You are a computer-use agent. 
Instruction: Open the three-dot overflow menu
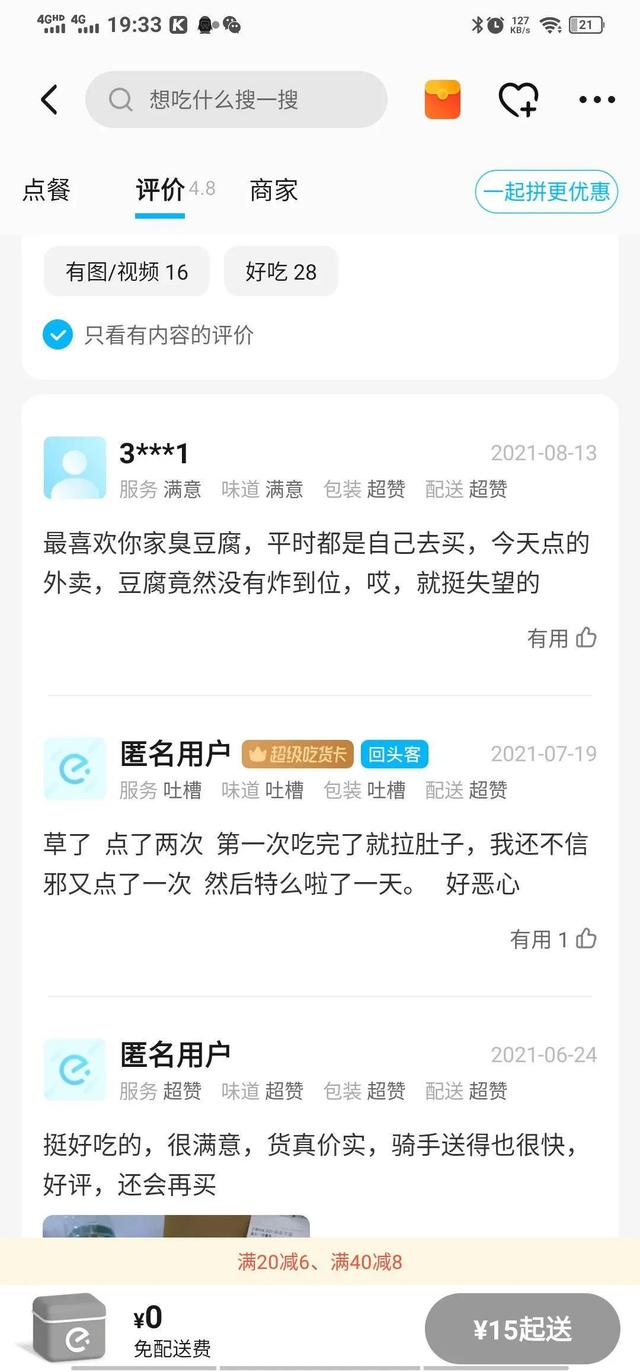tap(597, 100)
